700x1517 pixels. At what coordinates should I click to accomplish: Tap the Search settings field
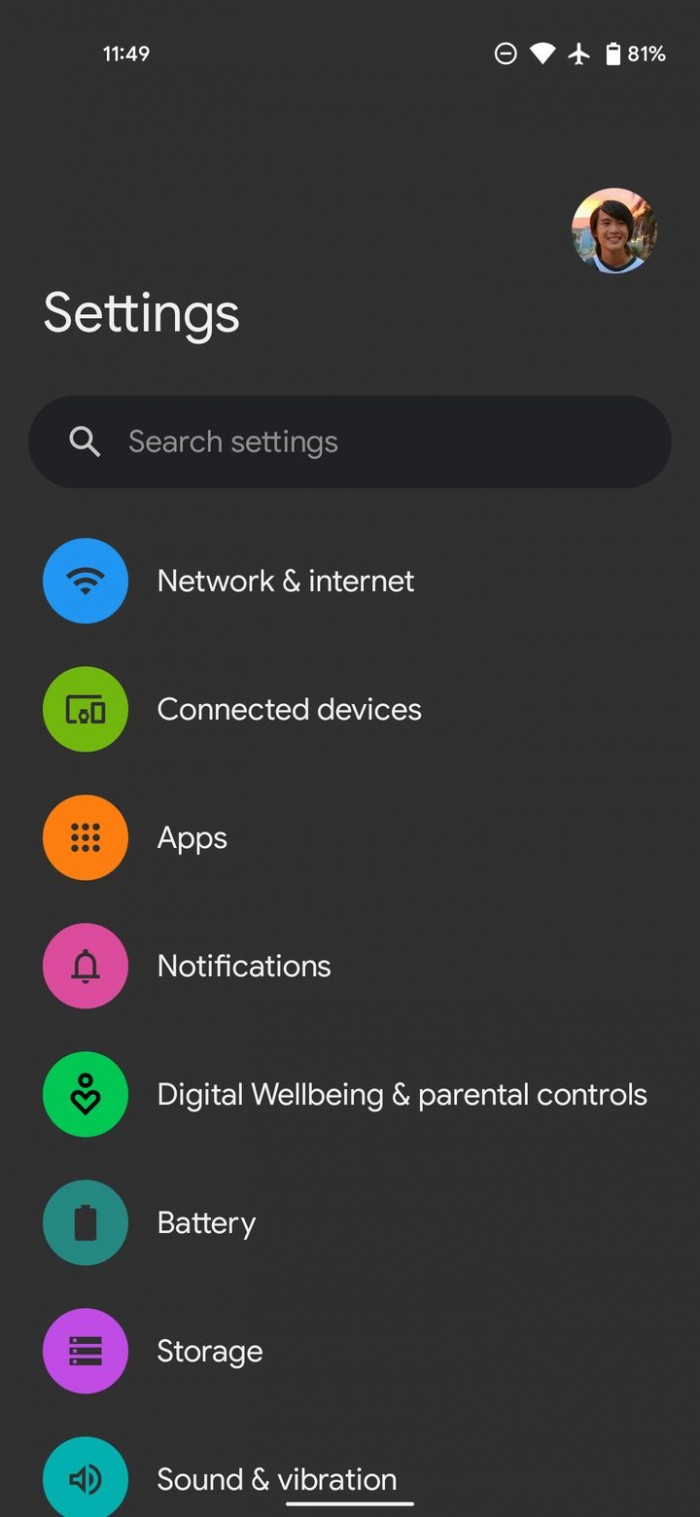point(350,442)
